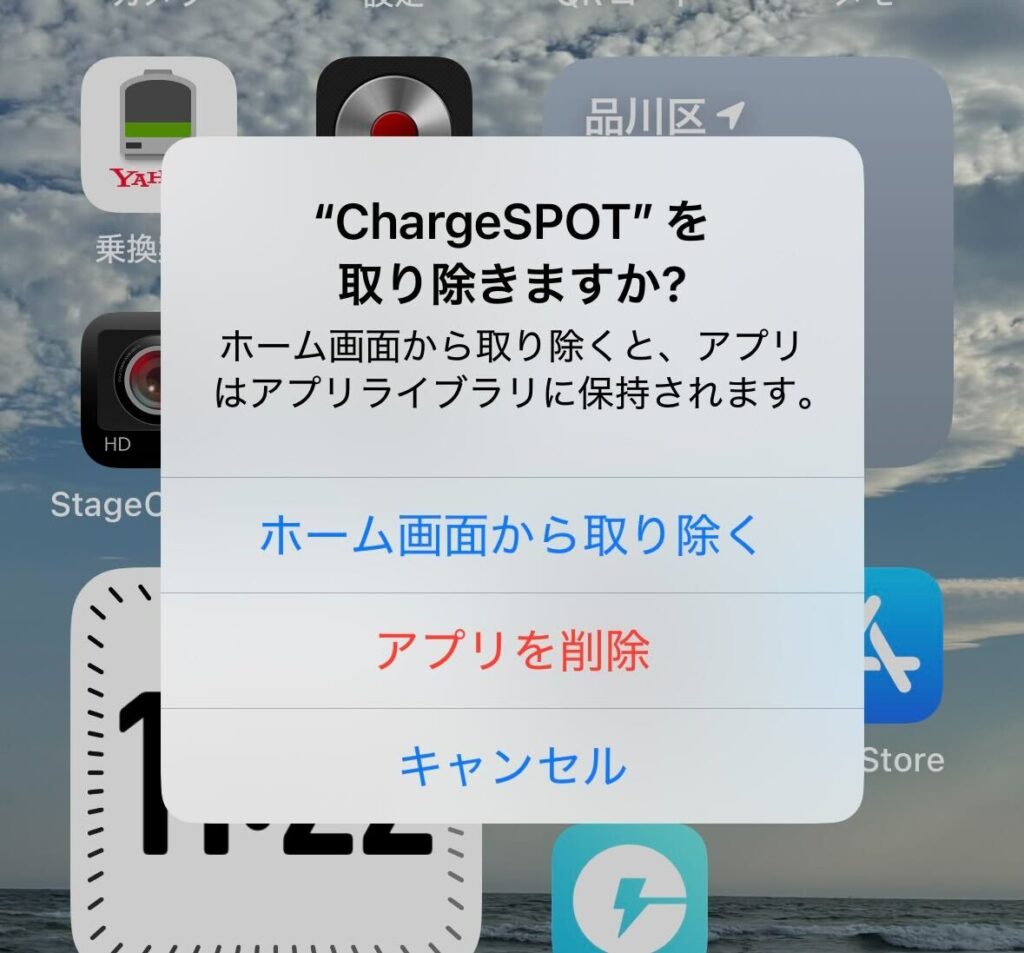1024x953 pixels.
Task: Dismiss the dialog with キャンセル
Action: 511,766
